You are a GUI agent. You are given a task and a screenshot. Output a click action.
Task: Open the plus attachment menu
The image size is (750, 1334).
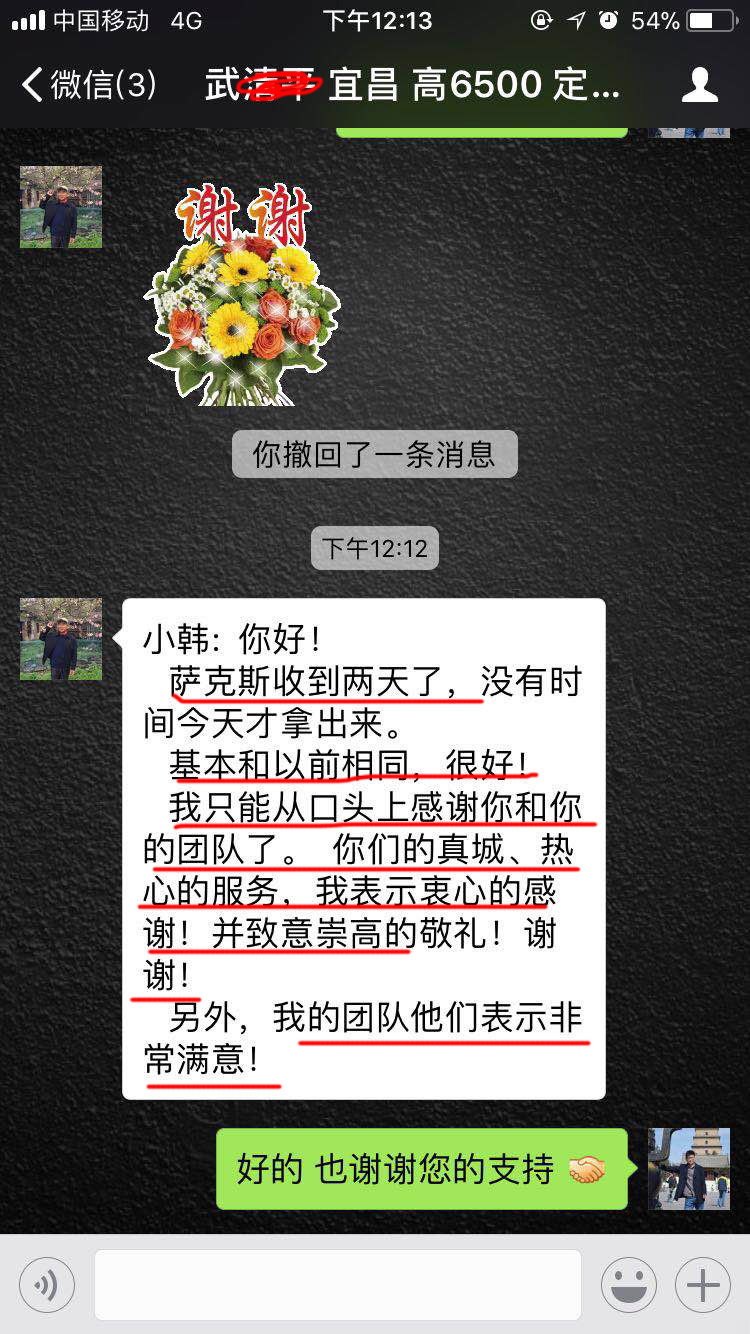pyautogui.click(x=703, y=1284)
